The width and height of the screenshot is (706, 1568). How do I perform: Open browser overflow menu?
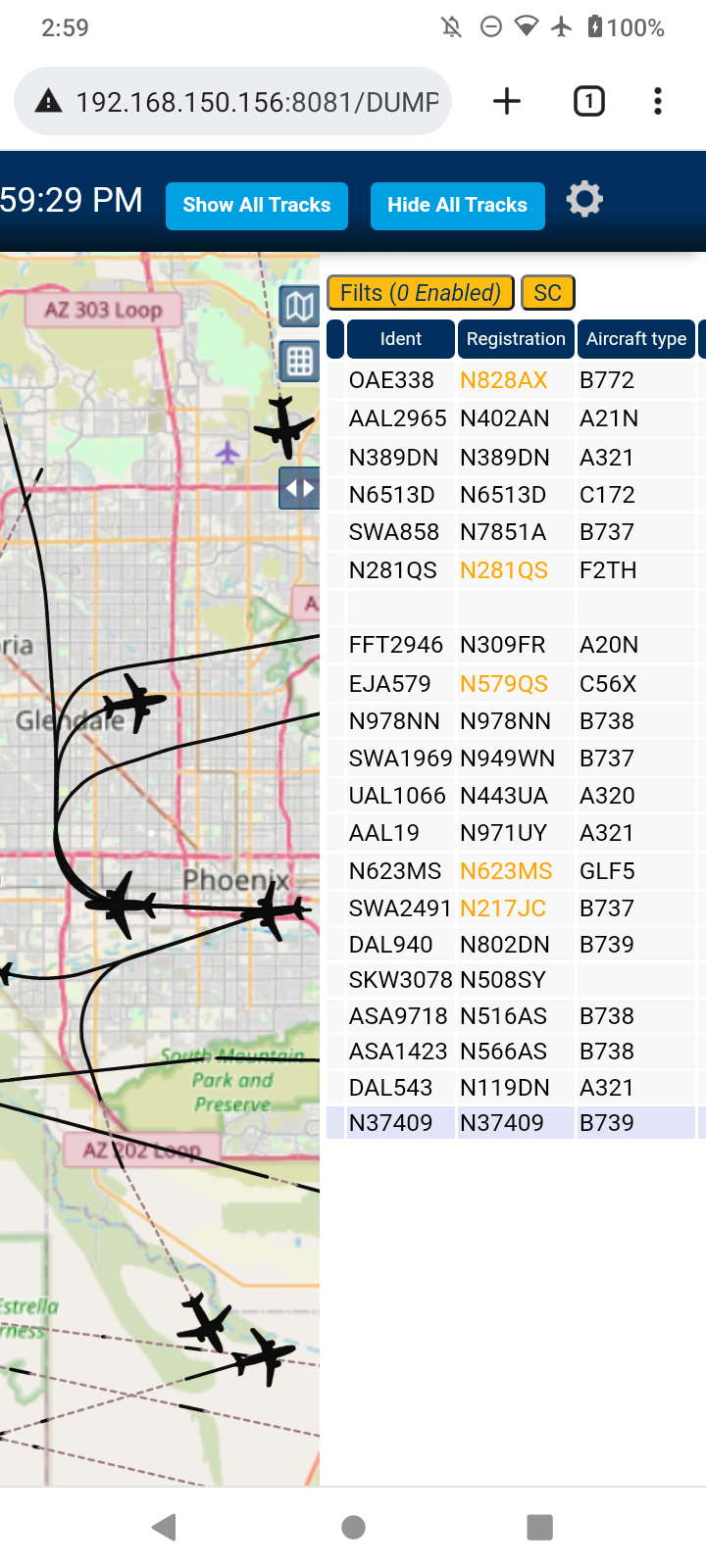(658, 101)
